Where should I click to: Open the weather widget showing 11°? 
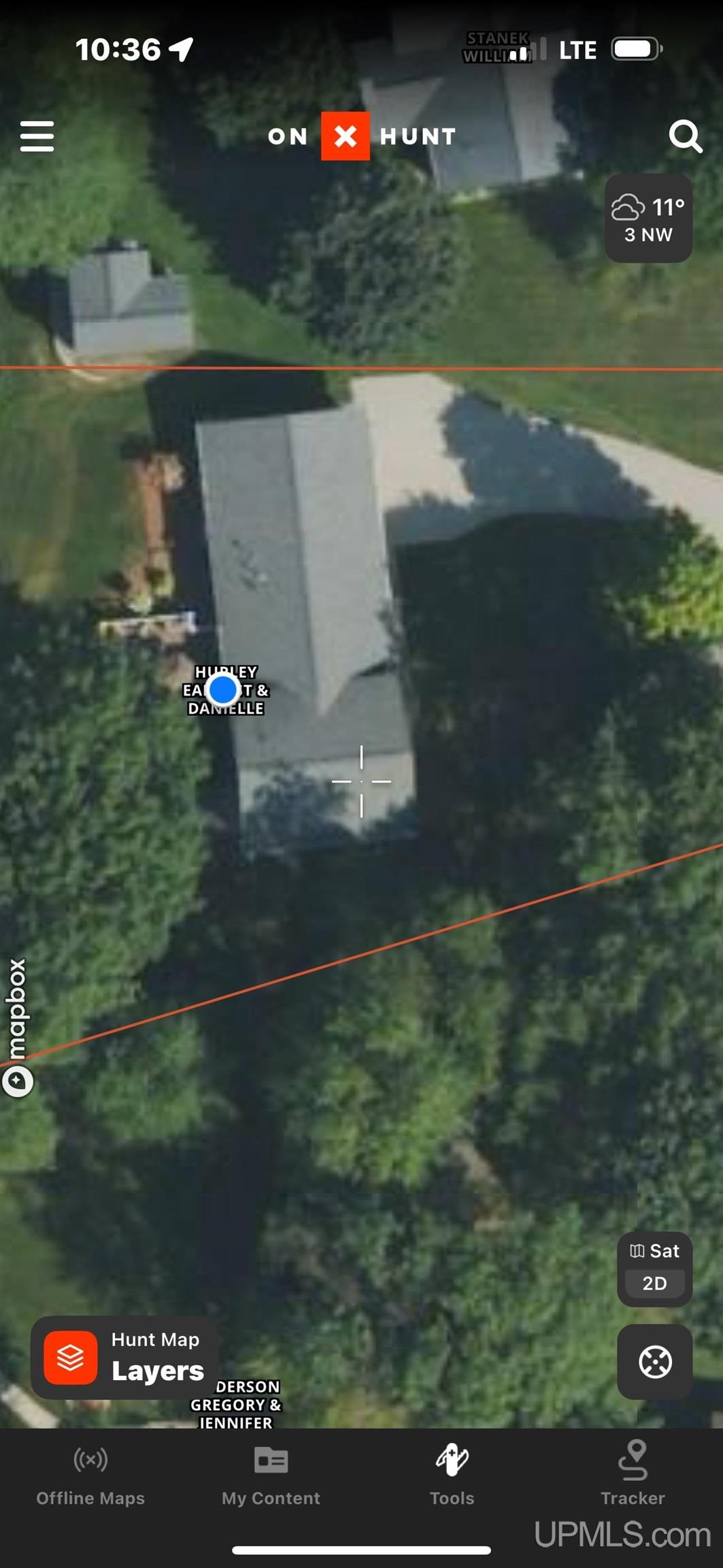click(x=648, y=218)
